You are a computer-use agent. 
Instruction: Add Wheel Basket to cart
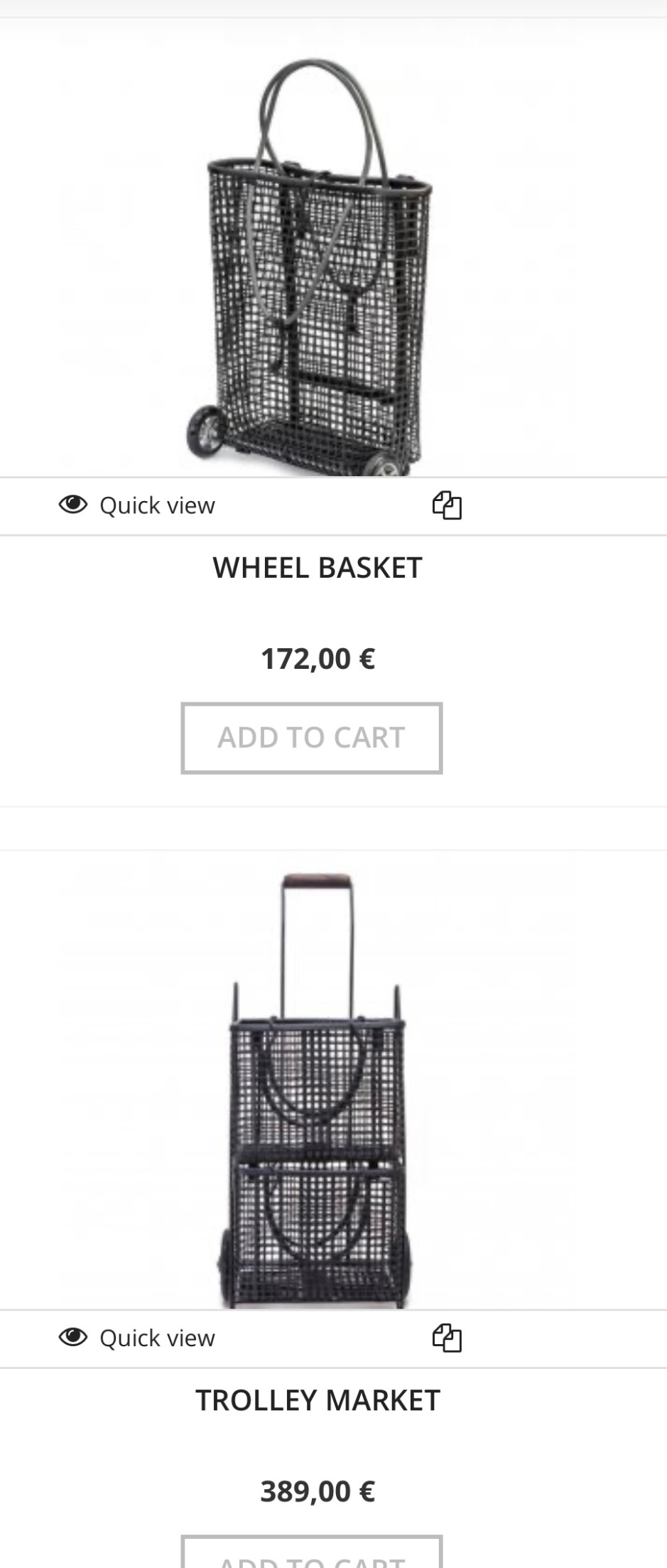pyautogui.click(x=311, y=738)
